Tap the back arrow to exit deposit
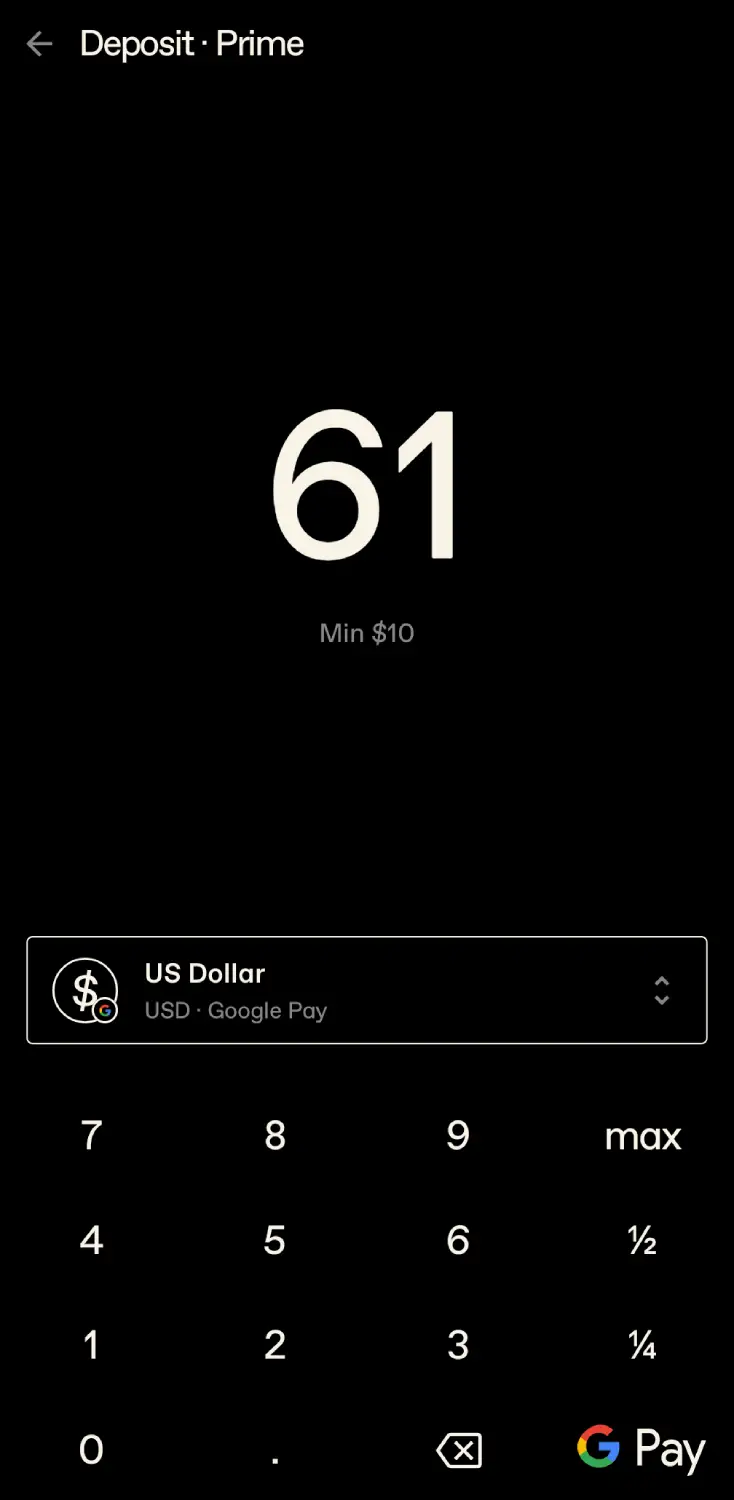 38,43
